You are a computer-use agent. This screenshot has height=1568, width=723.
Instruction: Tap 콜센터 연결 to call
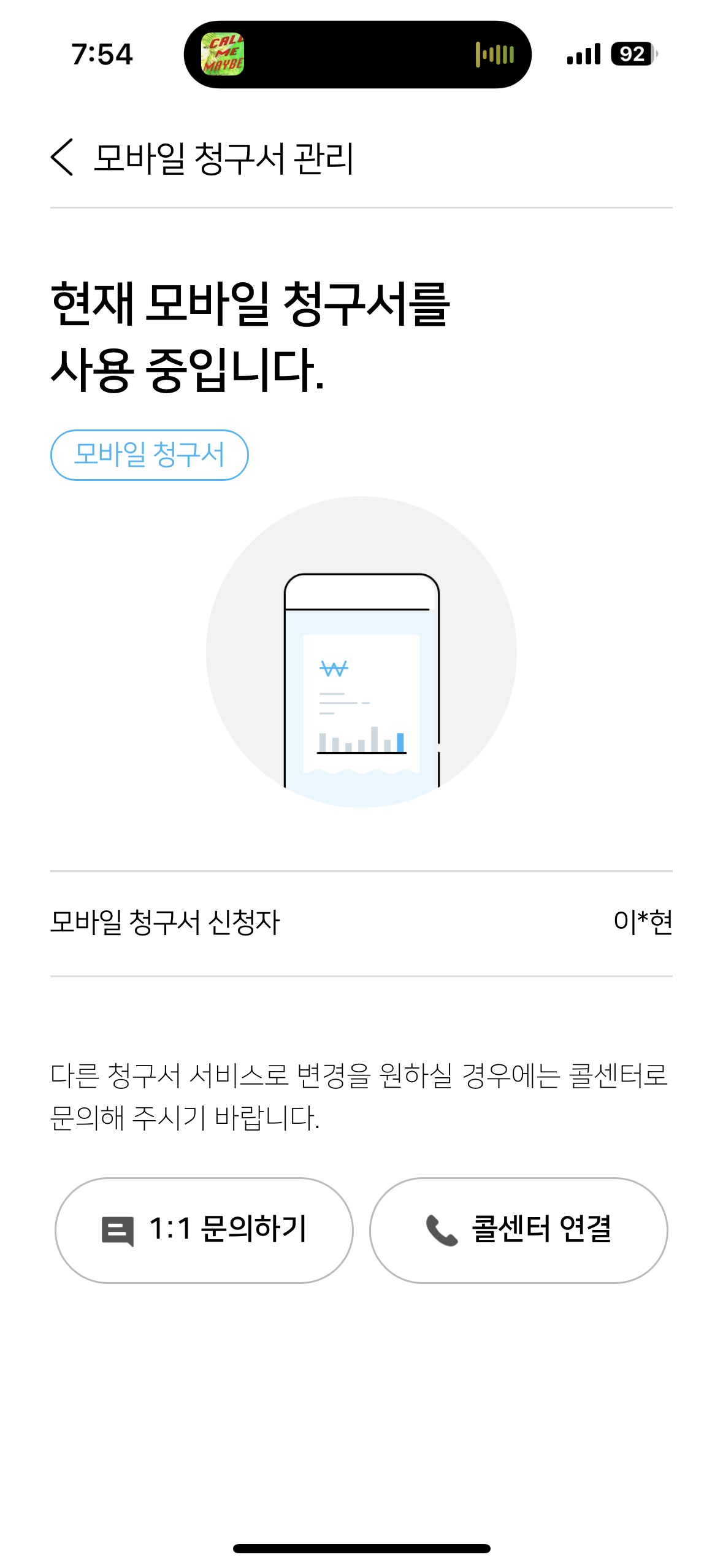[518, 1230]
